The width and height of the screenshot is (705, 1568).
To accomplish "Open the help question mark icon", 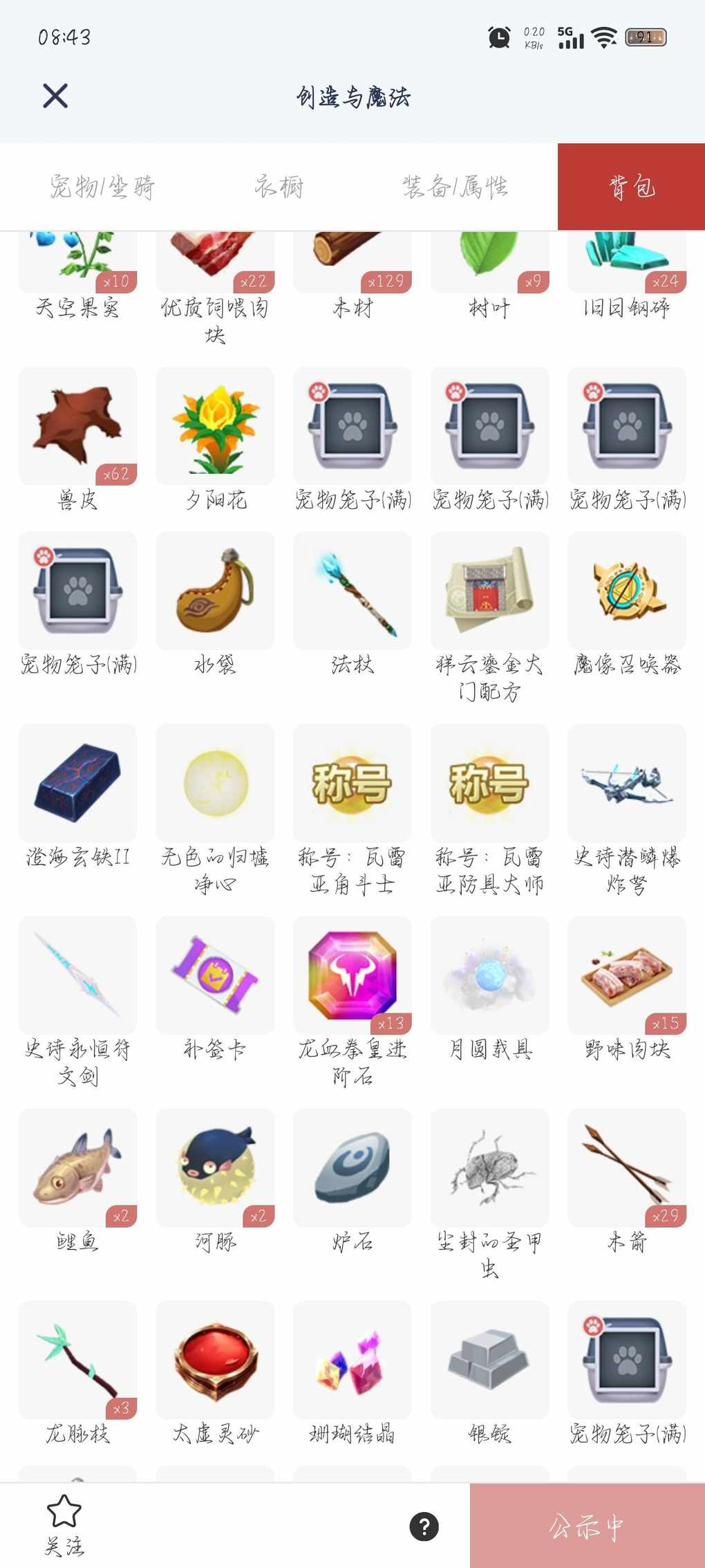I will pyautogui.click(x=424, y=1526).
